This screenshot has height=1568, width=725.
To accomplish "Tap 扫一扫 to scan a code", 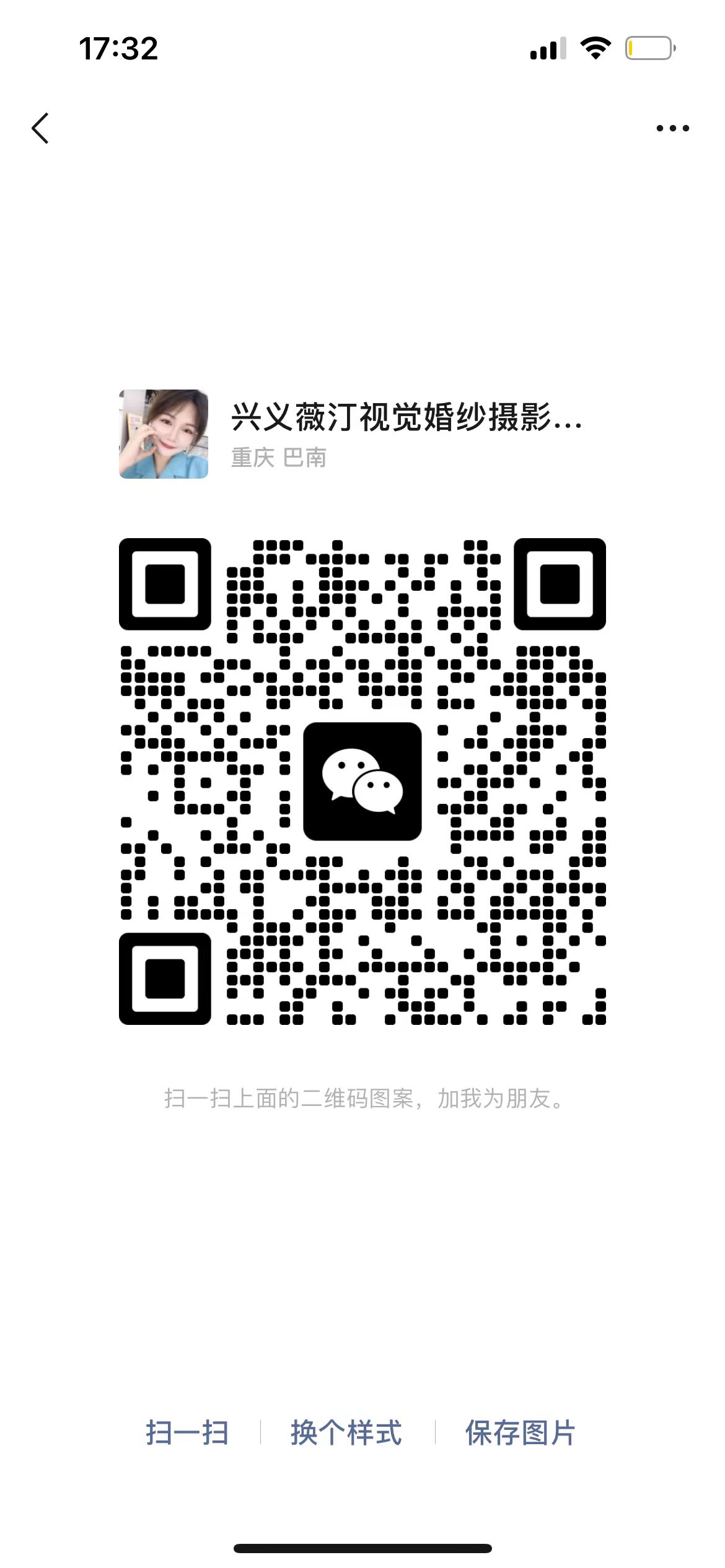I will point(187,1432).
